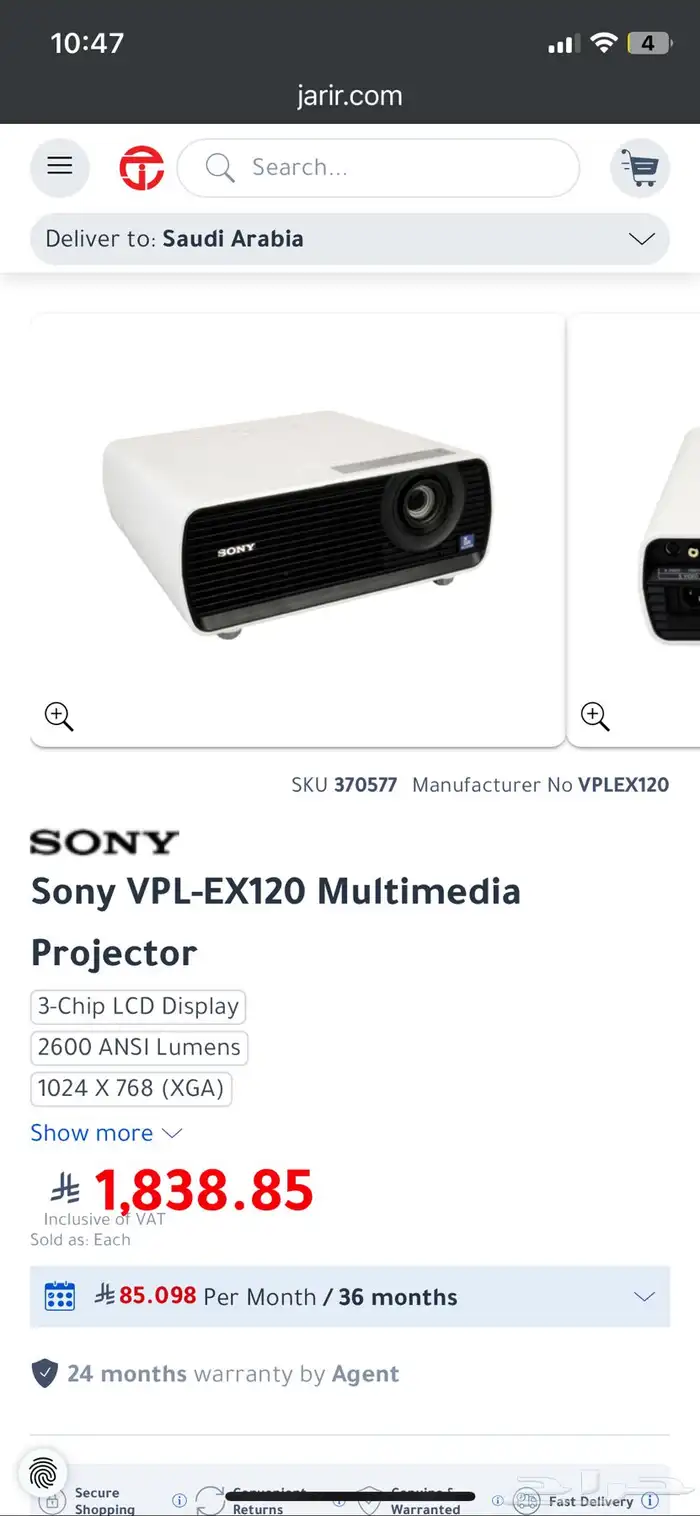The width and height of the screenshot is (700, 1516).
Task: Tap the jarir.com address bar
Action: (350, 96)
